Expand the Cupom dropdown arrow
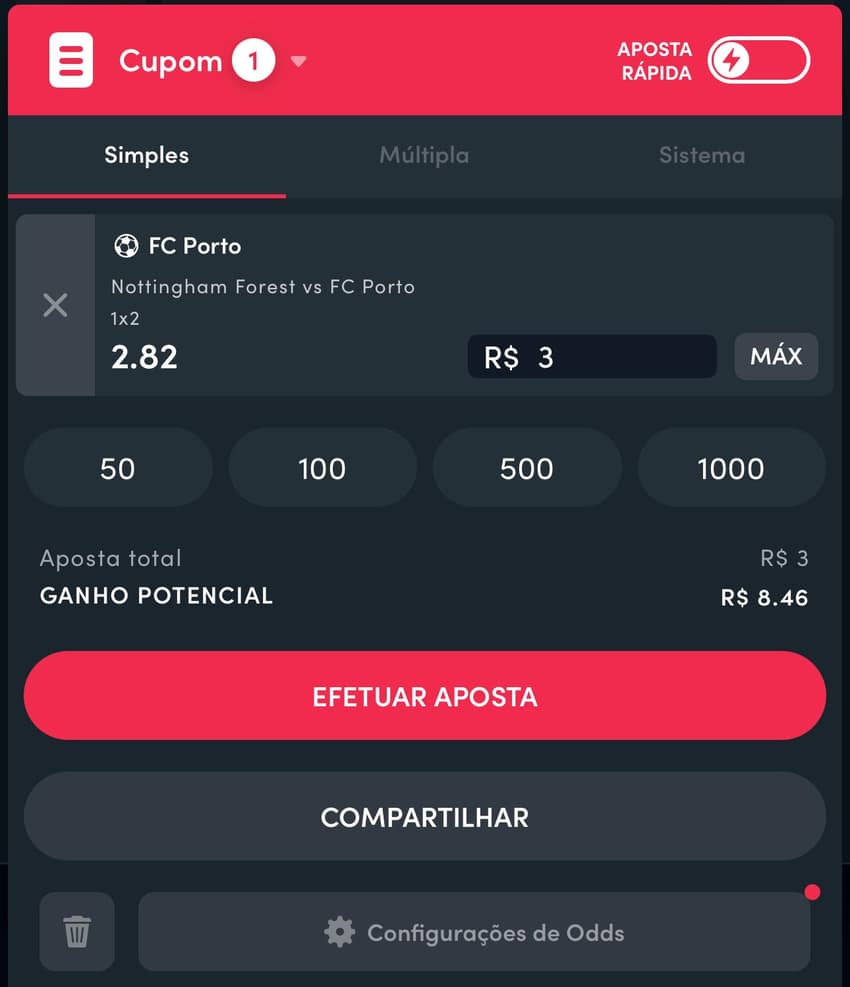This screenshot has width=850, height=987. [297, 62]
